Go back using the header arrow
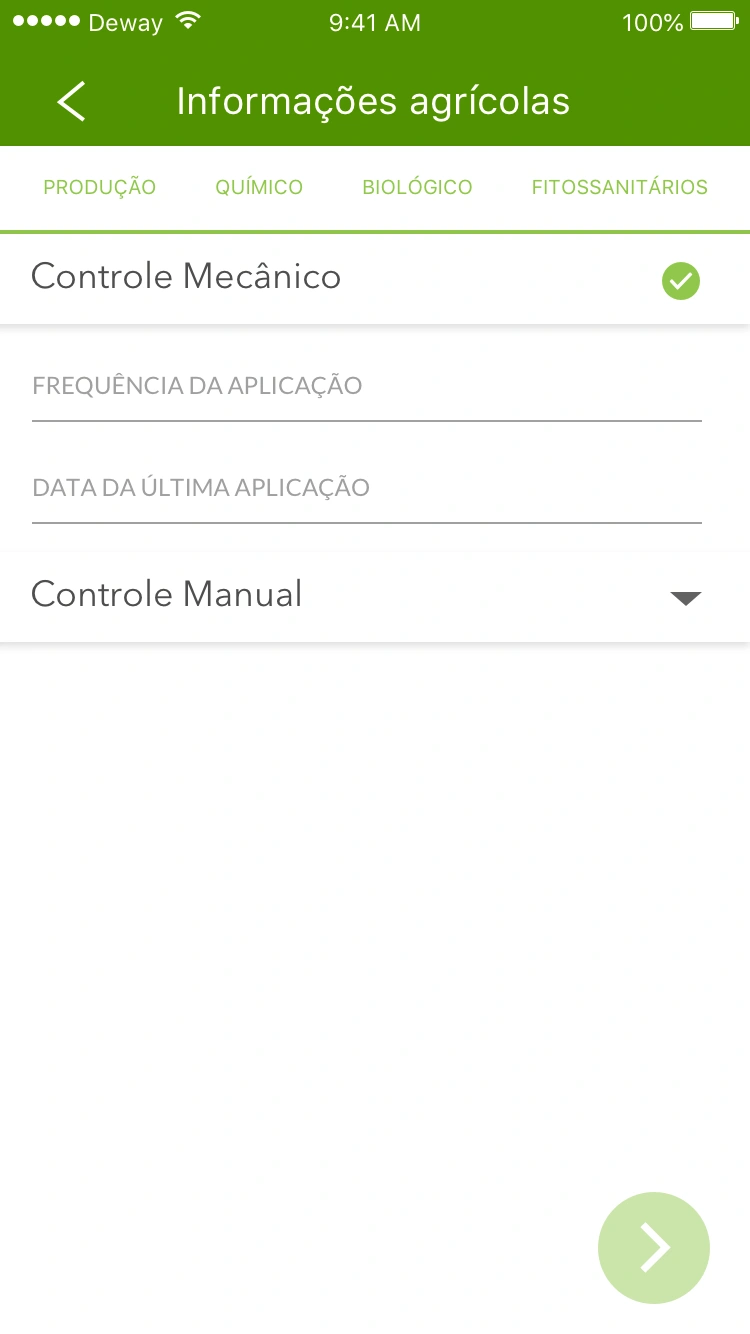Image resolution: width=750 pixels, height=1334 pixels. pyautogui.click(x=71, y=102)
